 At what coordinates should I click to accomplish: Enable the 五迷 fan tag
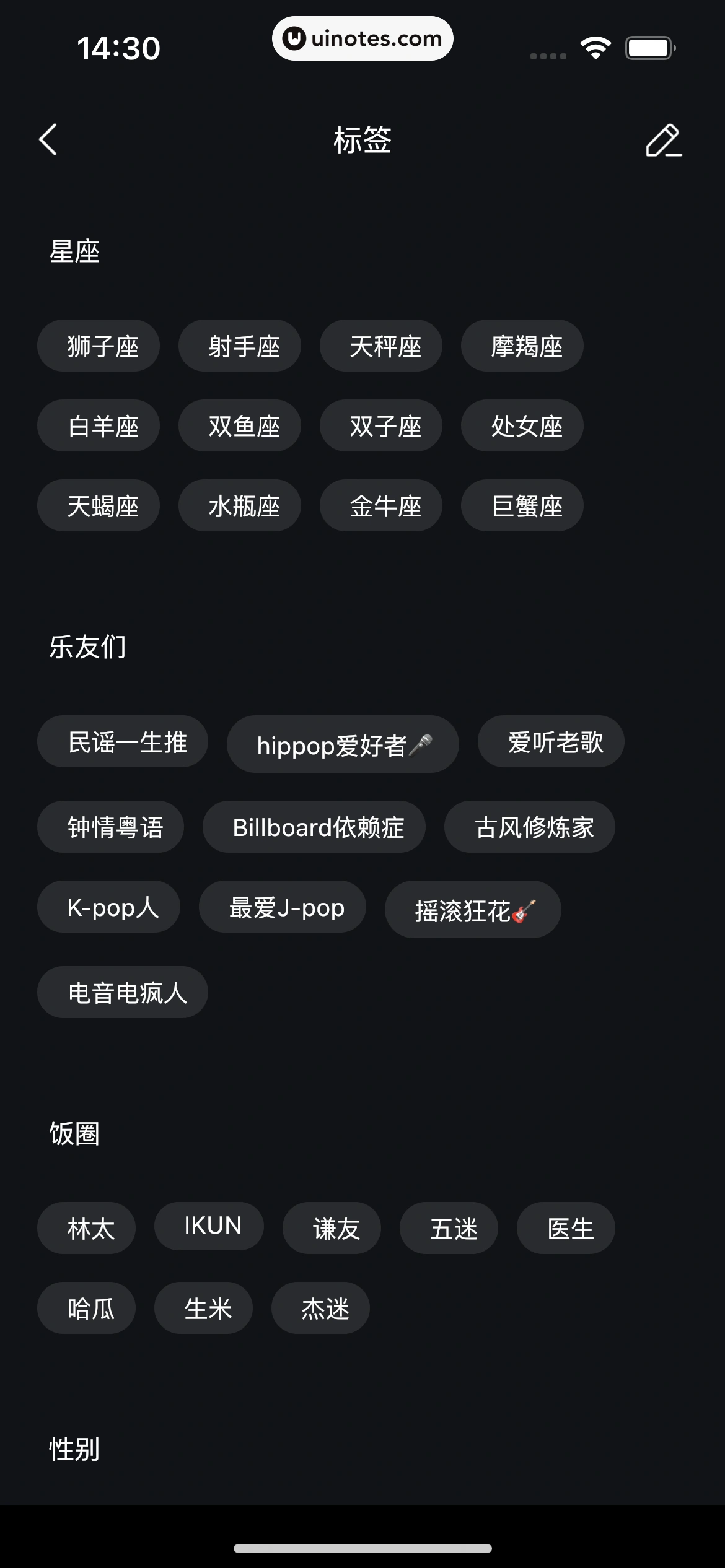[448, 1228]
